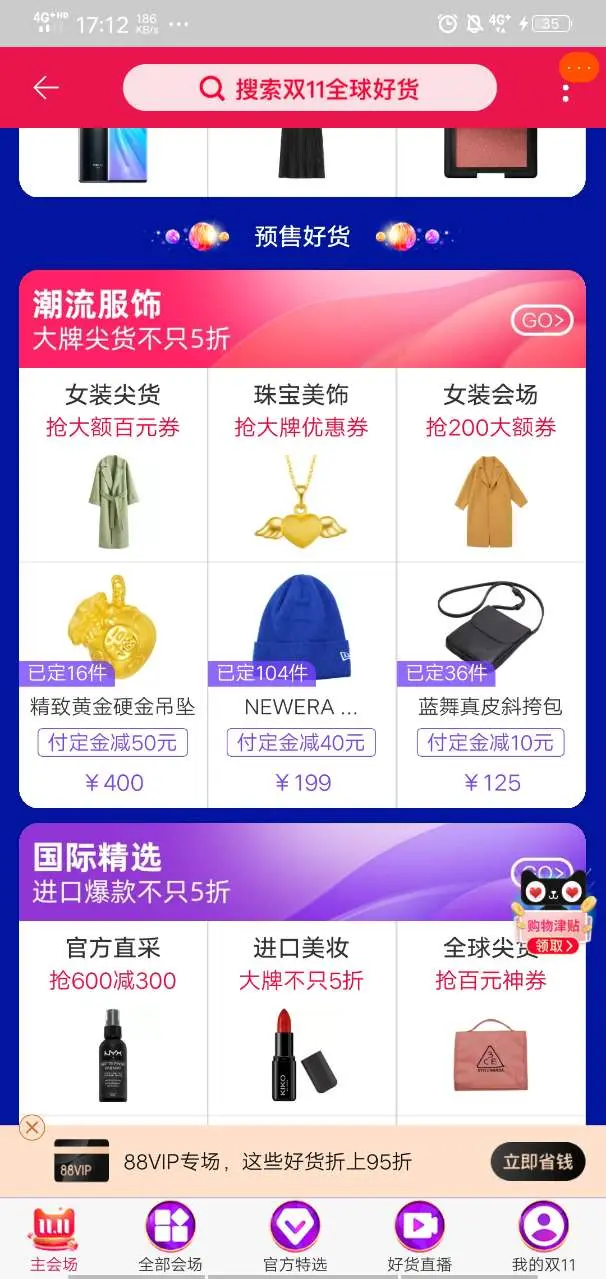Dismiss the 88VIP banner
Viewport: 606px width, 1279px height.
click(x=32, y=1128)
